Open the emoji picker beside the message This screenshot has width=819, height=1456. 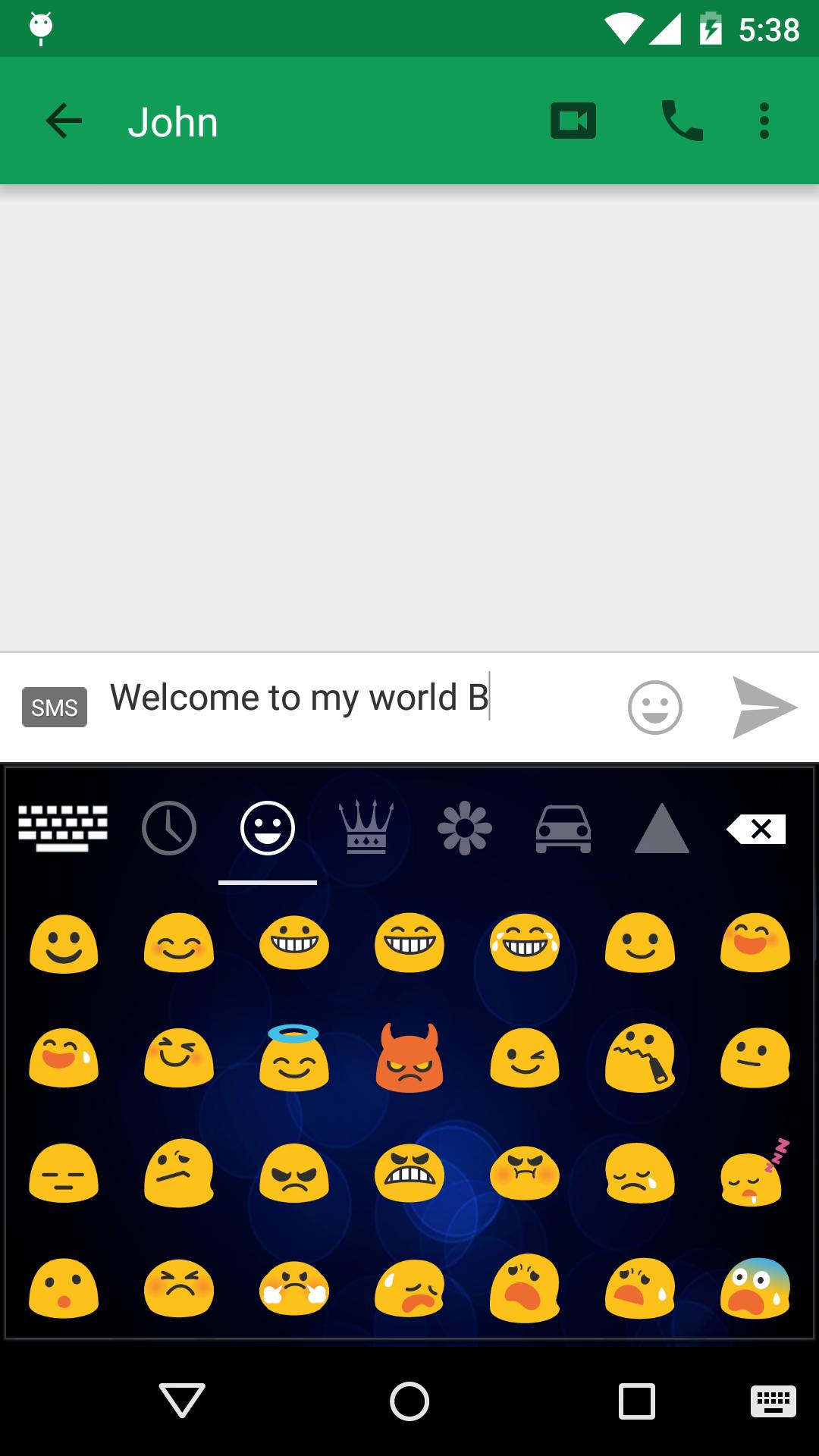[x=654, y=707]
